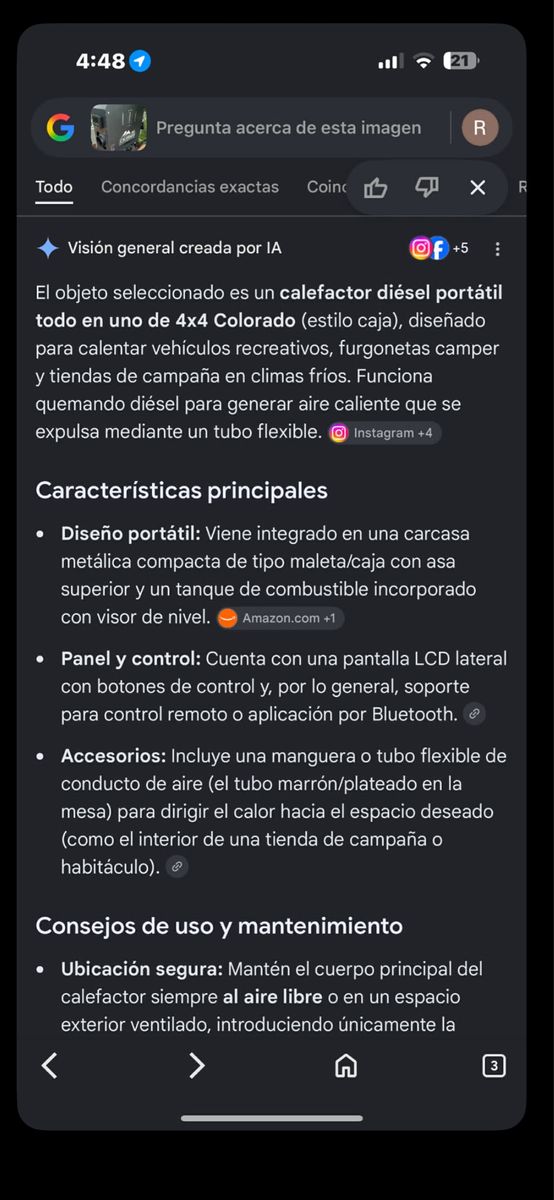Switch to Concordancias exactas tab
Image resolution: width=554 pixels, height=1200 pixels.
click(190, 187)
